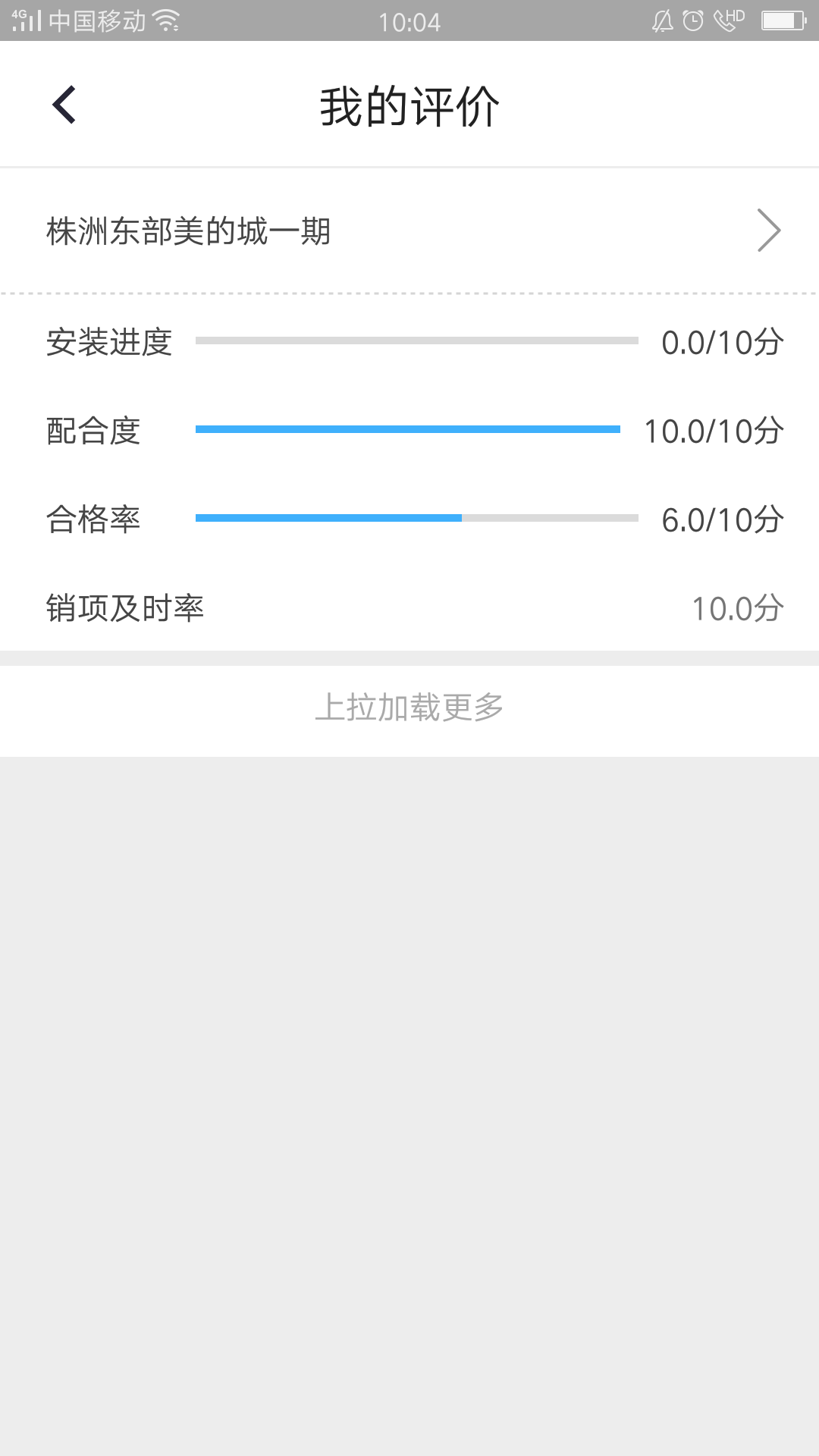Go back from 我的评价 page
Image resolution: width=819 pixels, height=1456 pixels.
pyautogui.click(x=64, y=105)
